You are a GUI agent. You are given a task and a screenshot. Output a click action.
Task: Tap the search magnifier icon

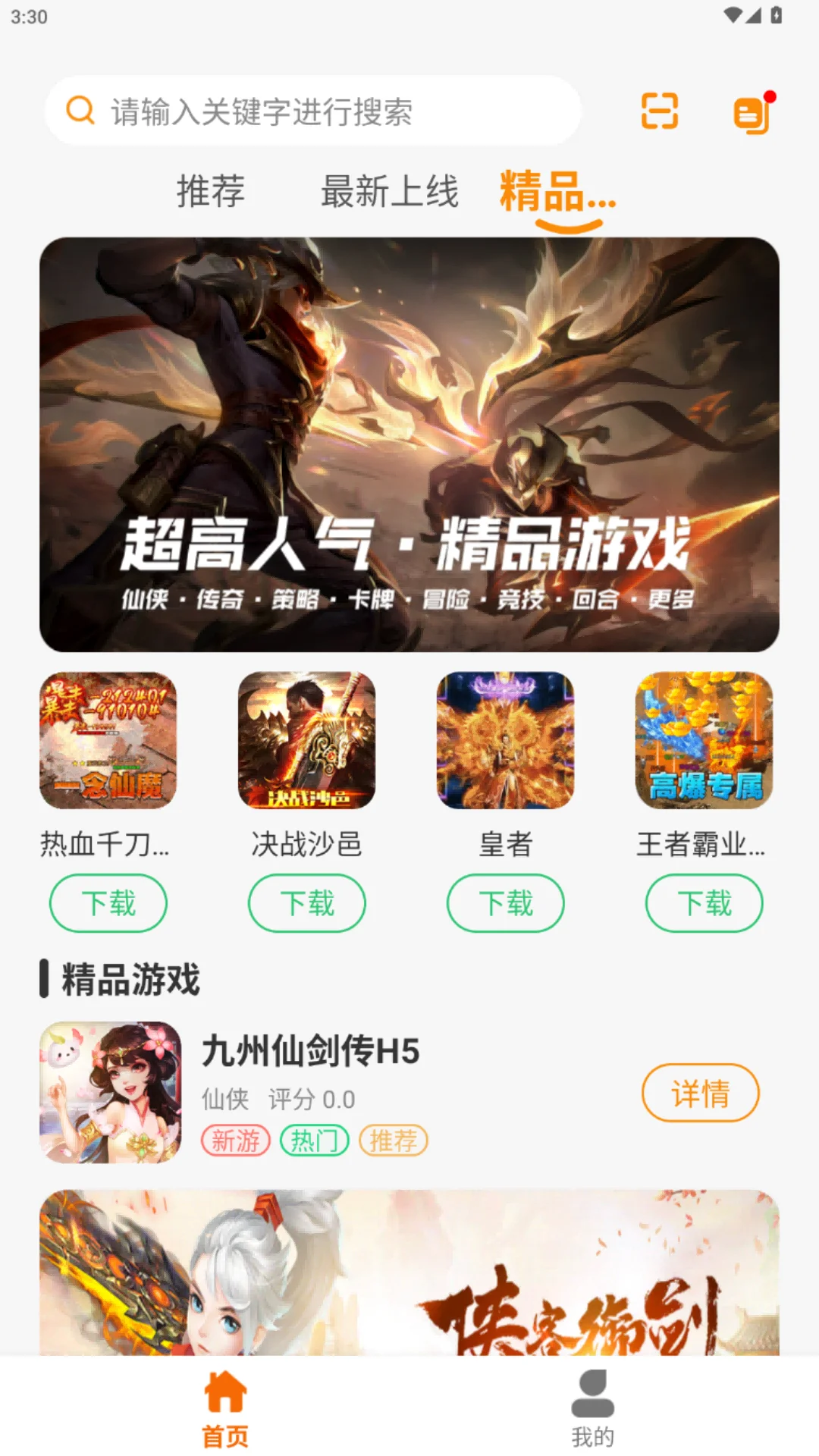point(79,111)
